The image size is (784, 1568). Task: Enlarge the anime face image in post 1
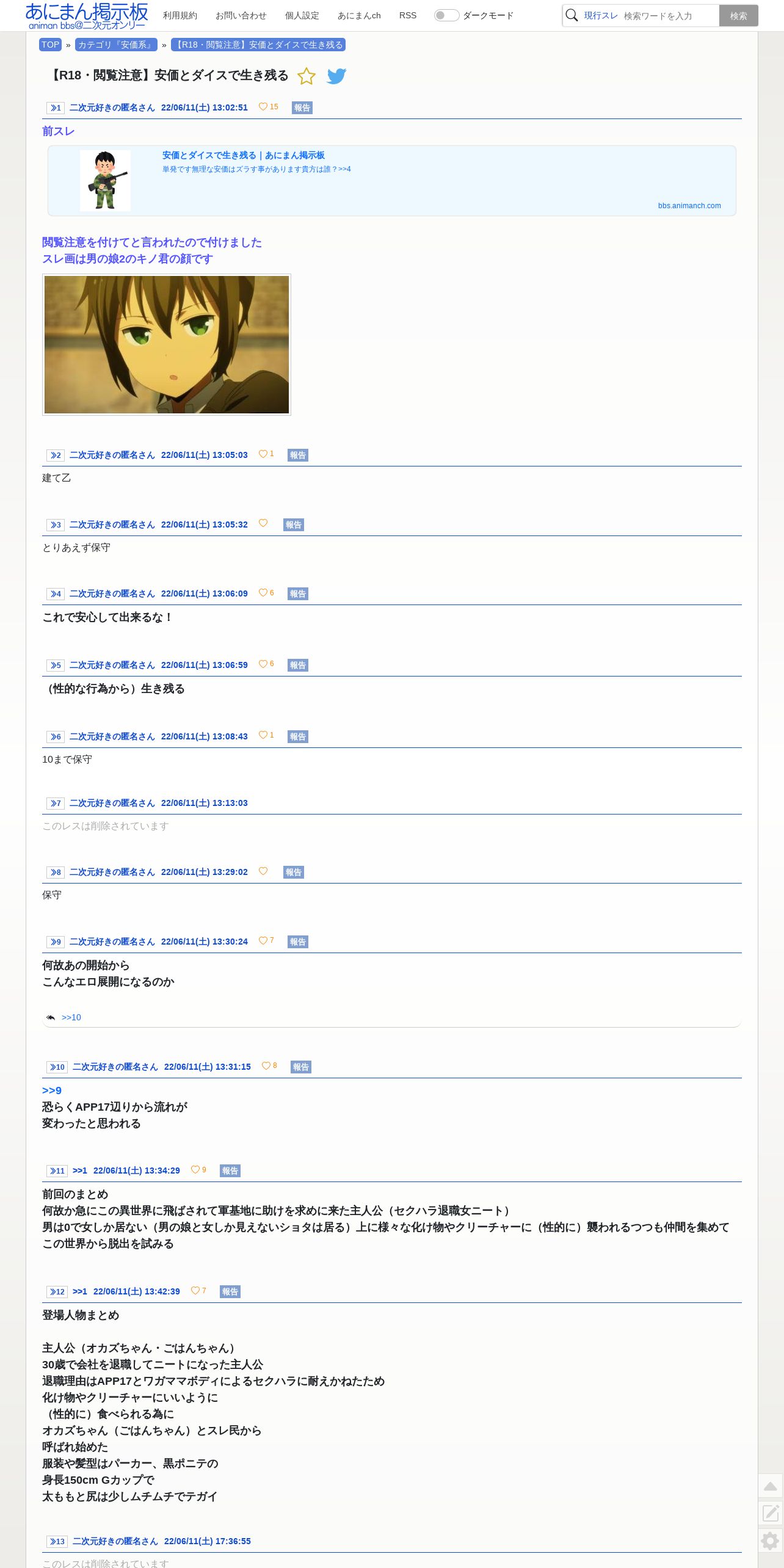167,345
